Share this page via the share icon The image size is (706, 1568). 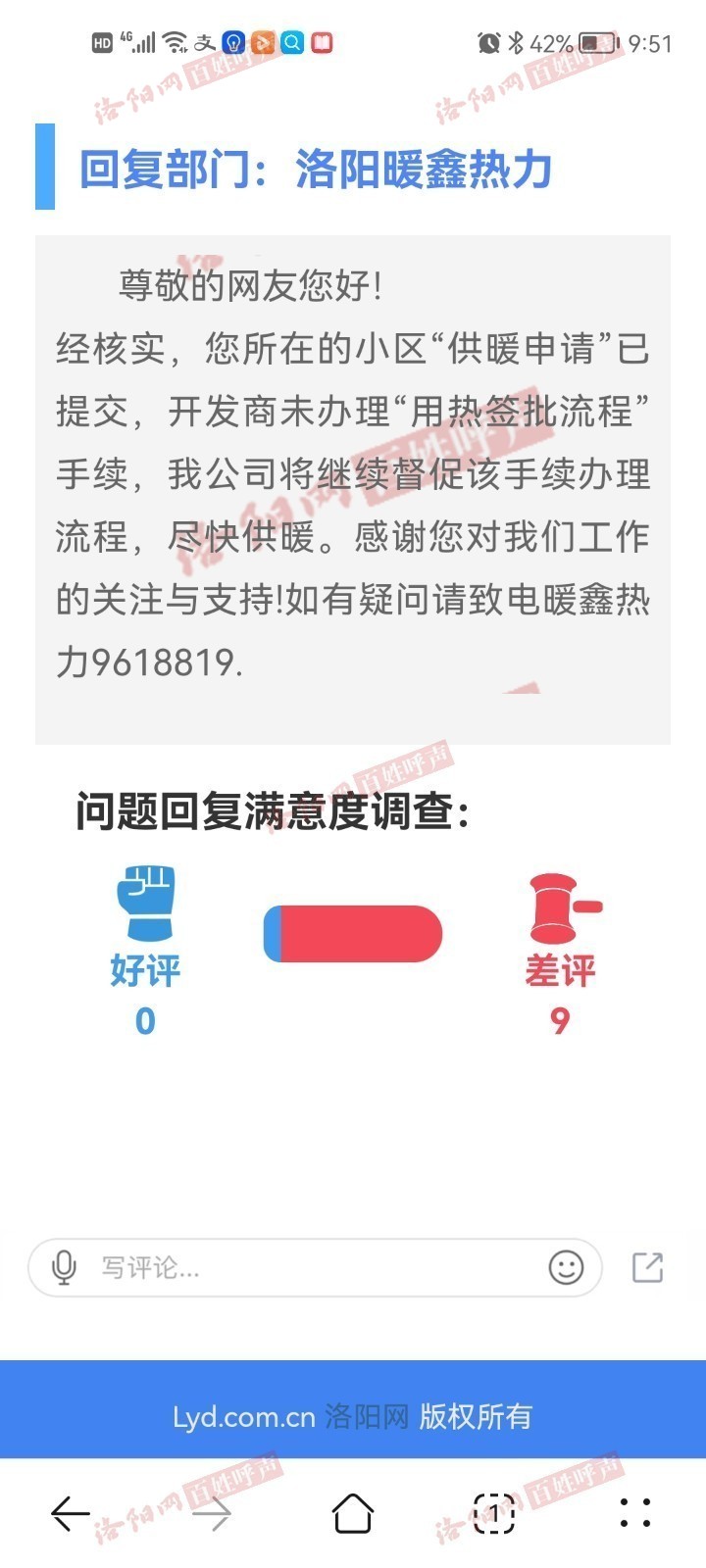(647, 1267)
